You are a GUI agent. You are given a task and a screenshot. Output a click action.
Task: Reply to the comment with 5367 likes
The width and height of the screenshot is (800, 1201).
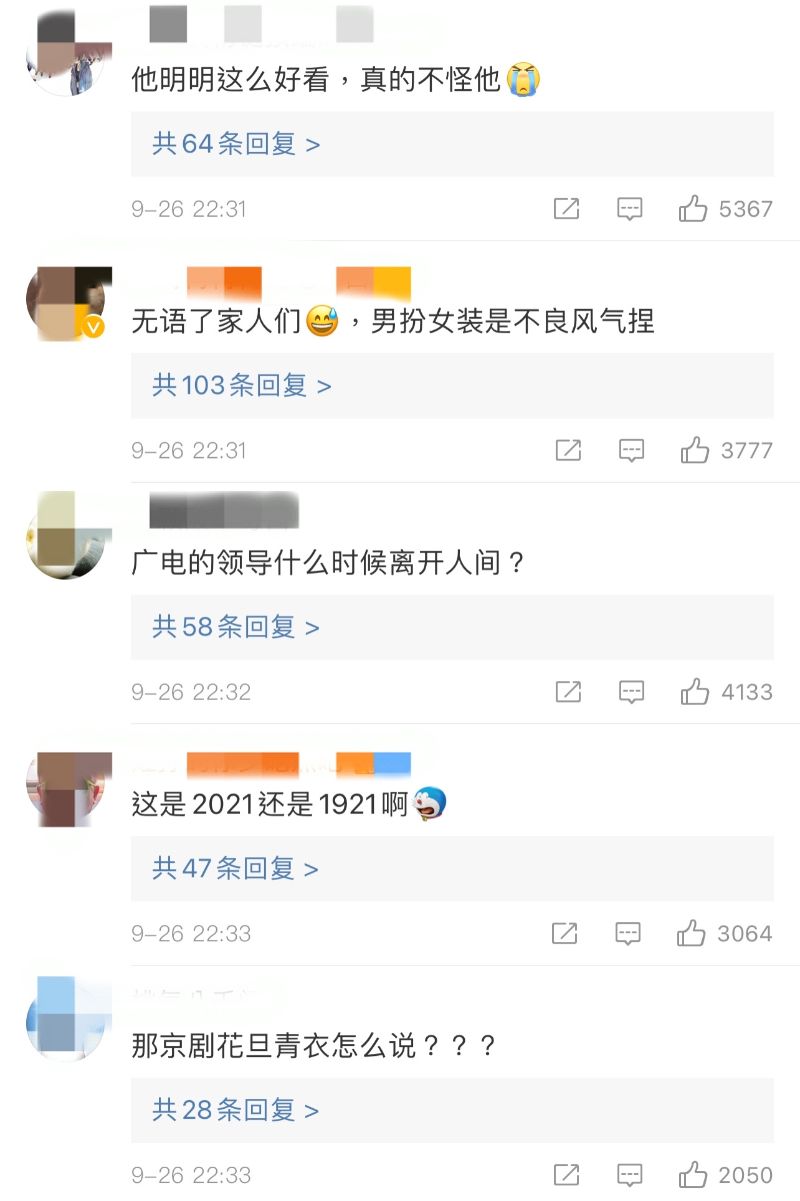(629, 209)
